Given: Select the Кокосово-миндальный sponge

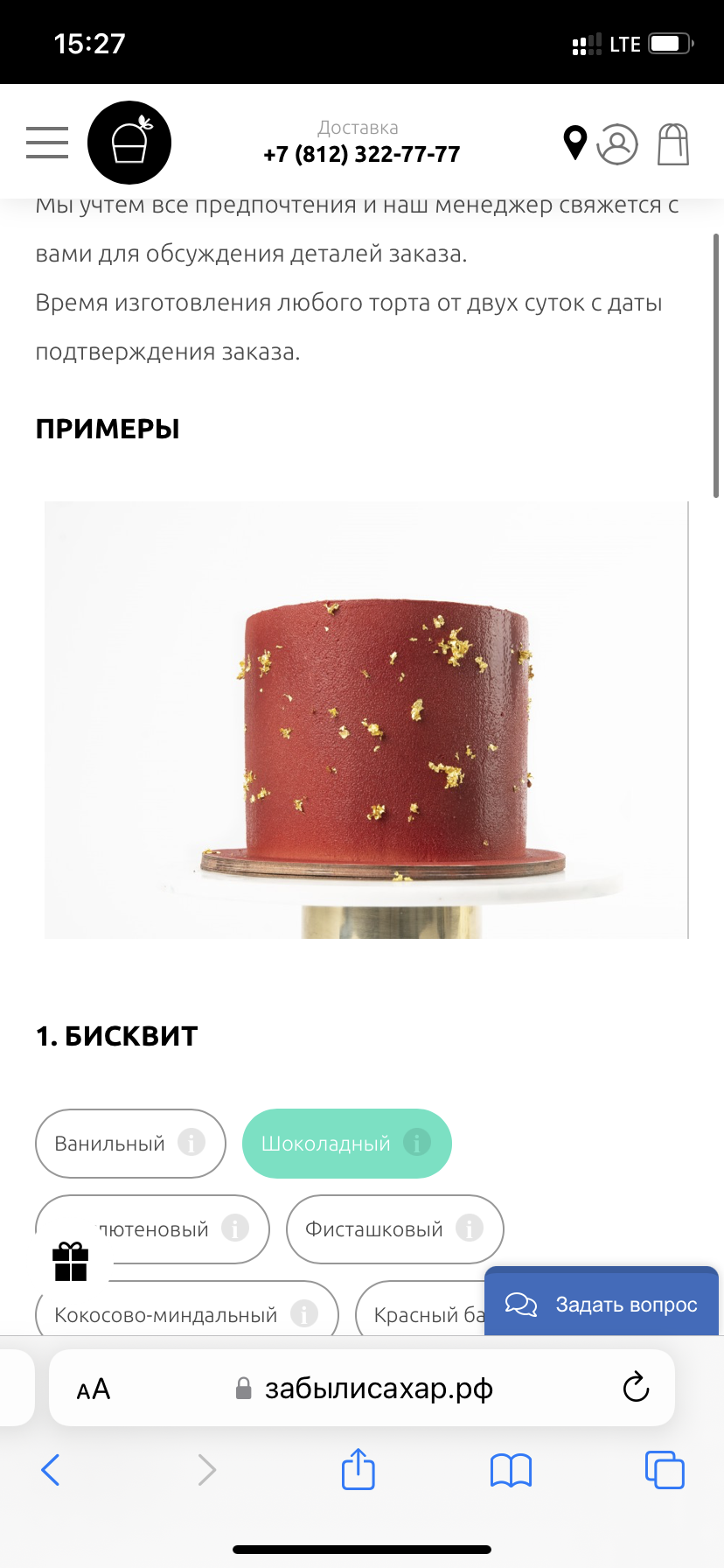Looking at the screenshot, I should pos(166,1314).
